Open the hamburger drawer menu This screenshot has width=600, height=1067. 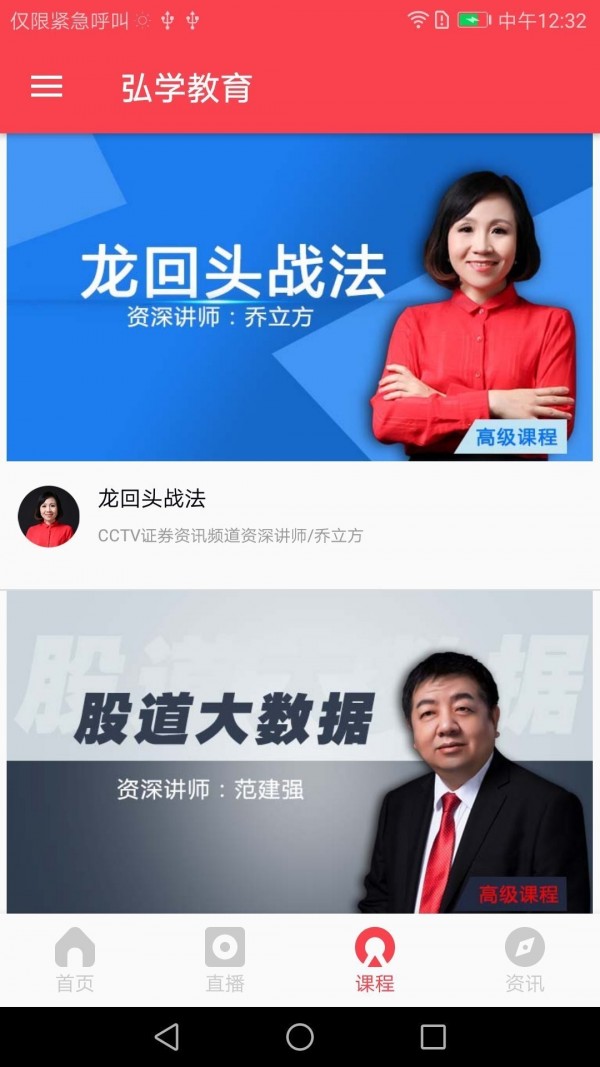(46, 87)
